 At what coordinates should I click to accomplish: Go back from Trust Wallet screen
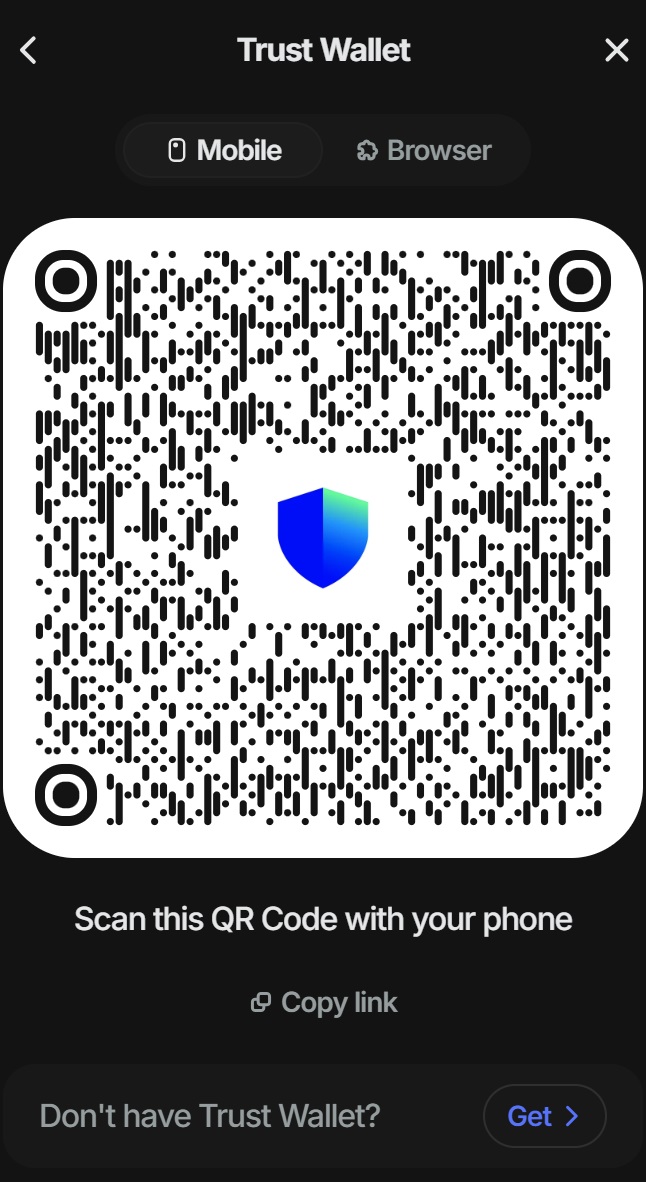pyautogui.click(x=28, y=50)
